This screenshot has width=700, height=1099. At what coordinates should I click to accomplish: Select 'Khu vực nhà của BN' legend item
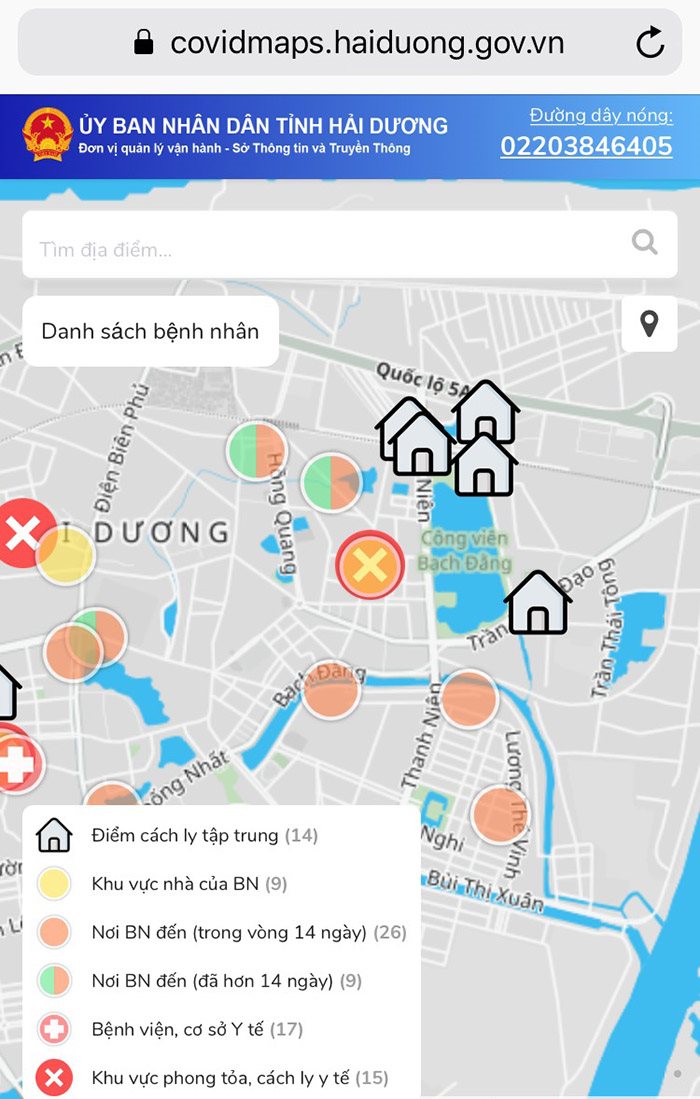pos(175,884)
